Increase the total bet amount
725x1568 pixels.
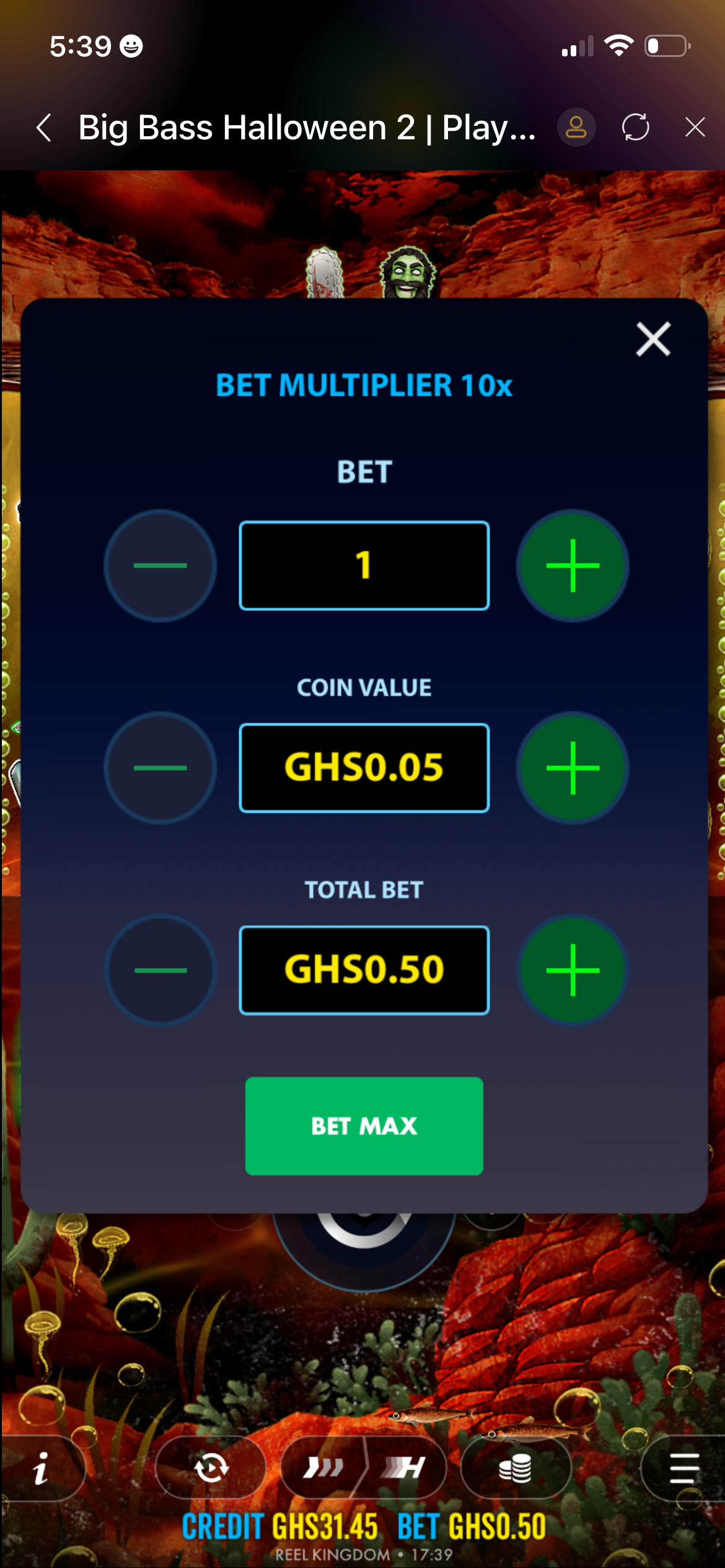point(573,970)
